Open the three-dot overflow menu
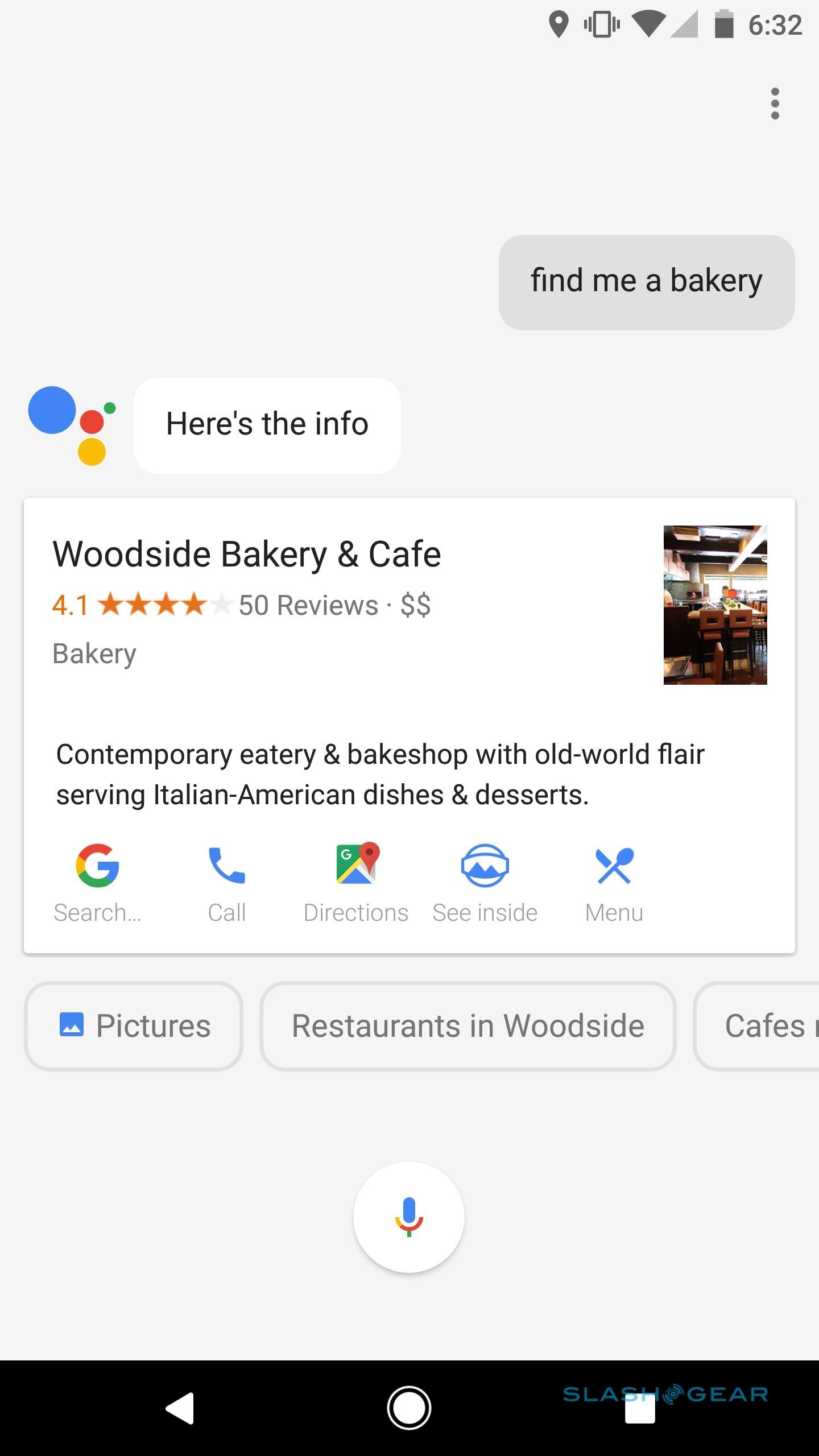This screenshot has height=1456, width=819. point(775,104)
